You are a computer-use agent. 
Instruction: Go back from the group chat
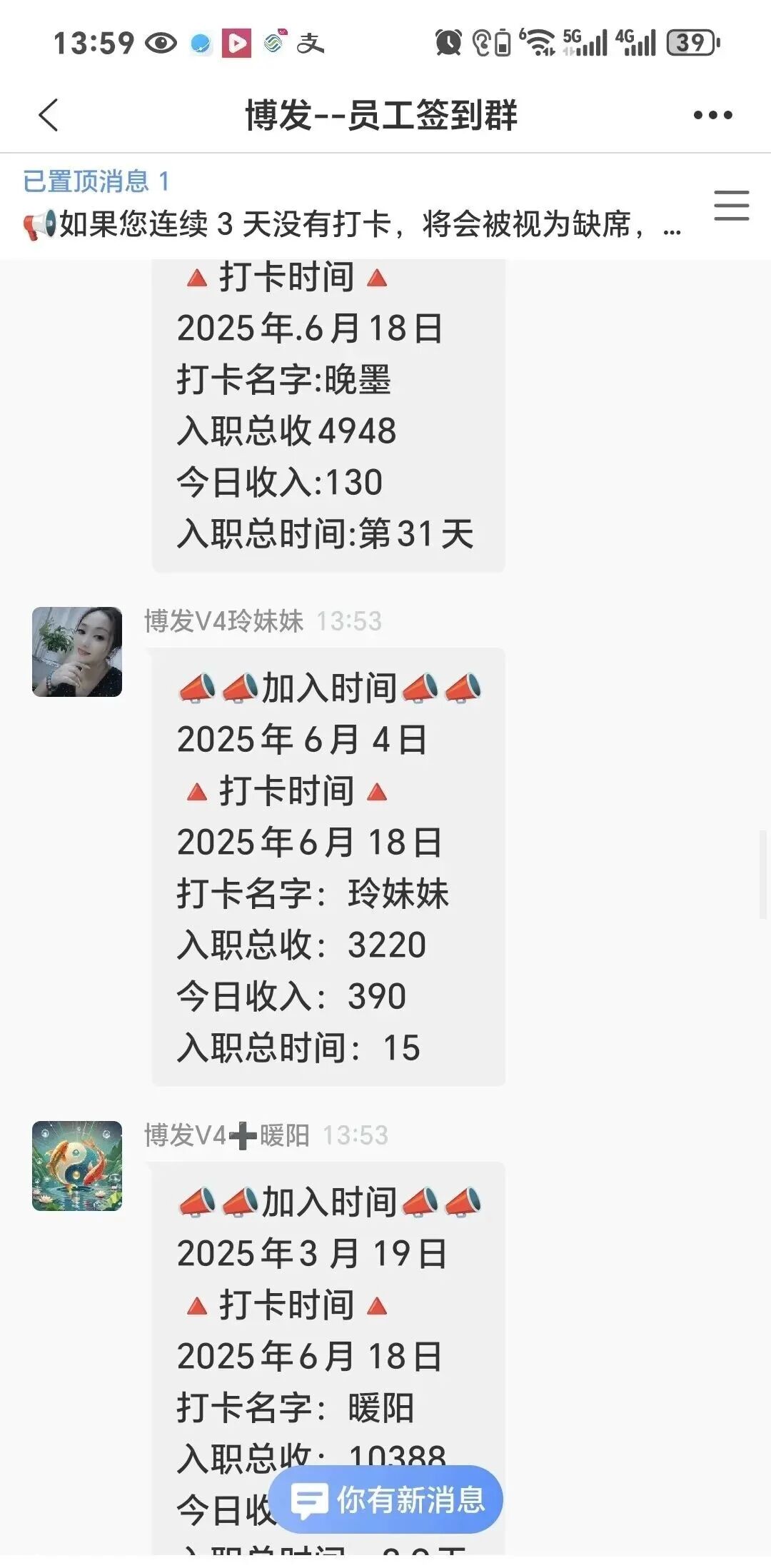click(49, 115)
